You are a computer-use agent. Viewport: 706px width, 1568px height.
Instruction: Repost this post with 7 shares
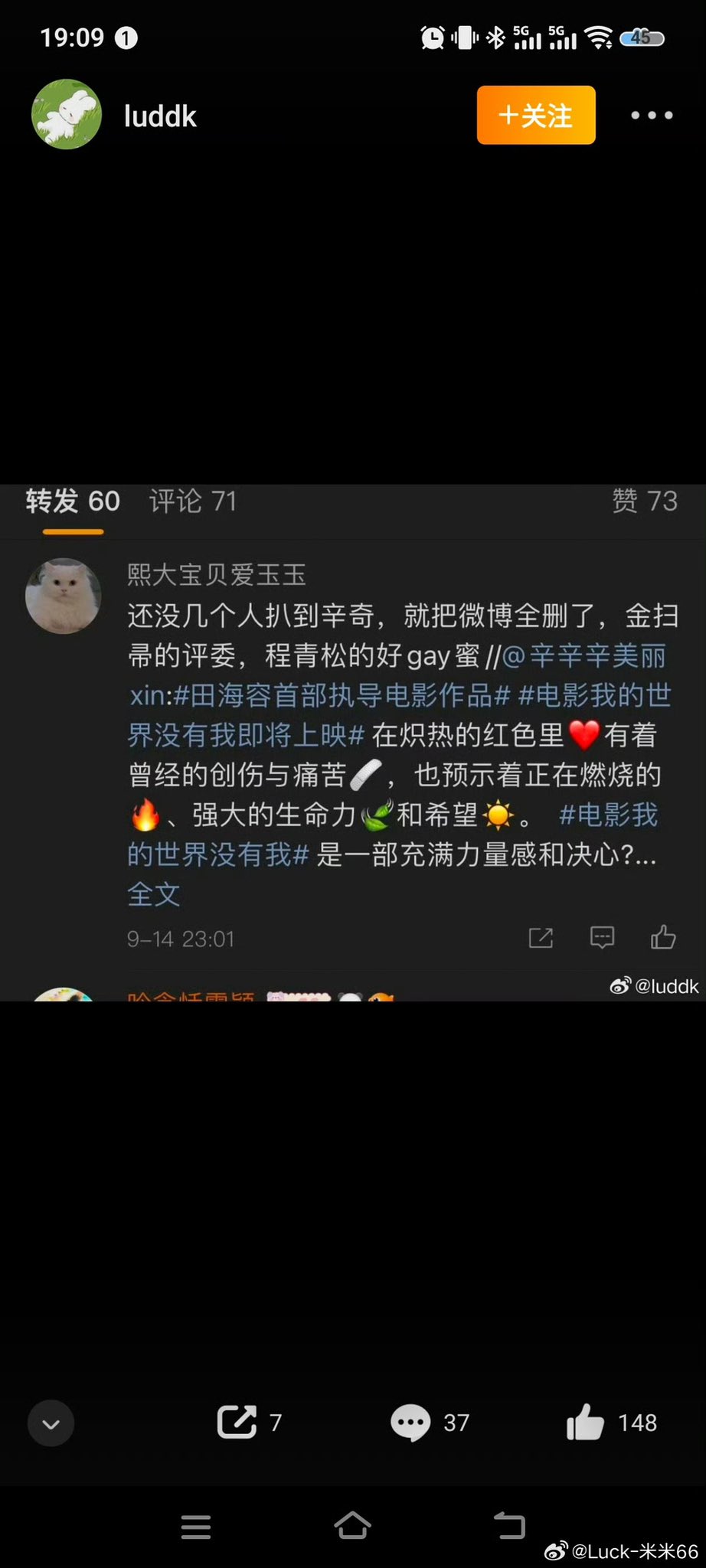click(x=237, y=1422)
